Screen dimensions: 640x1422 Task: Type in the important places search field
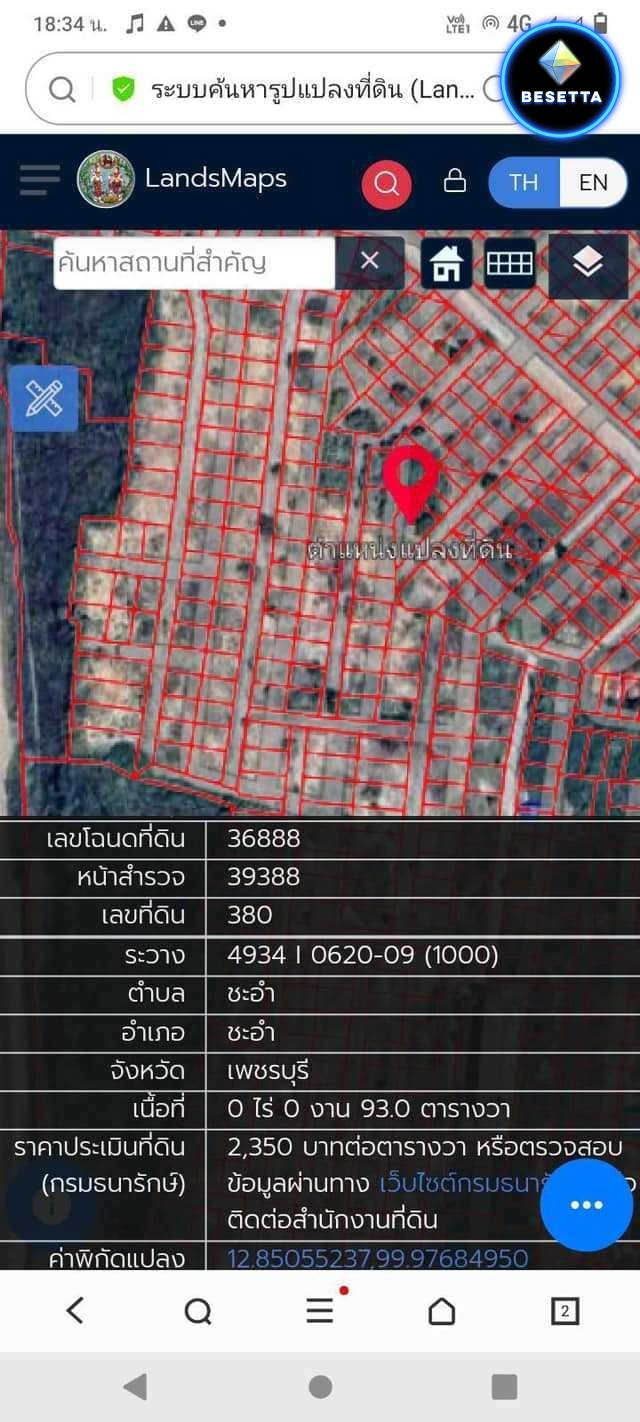(192, 263)
